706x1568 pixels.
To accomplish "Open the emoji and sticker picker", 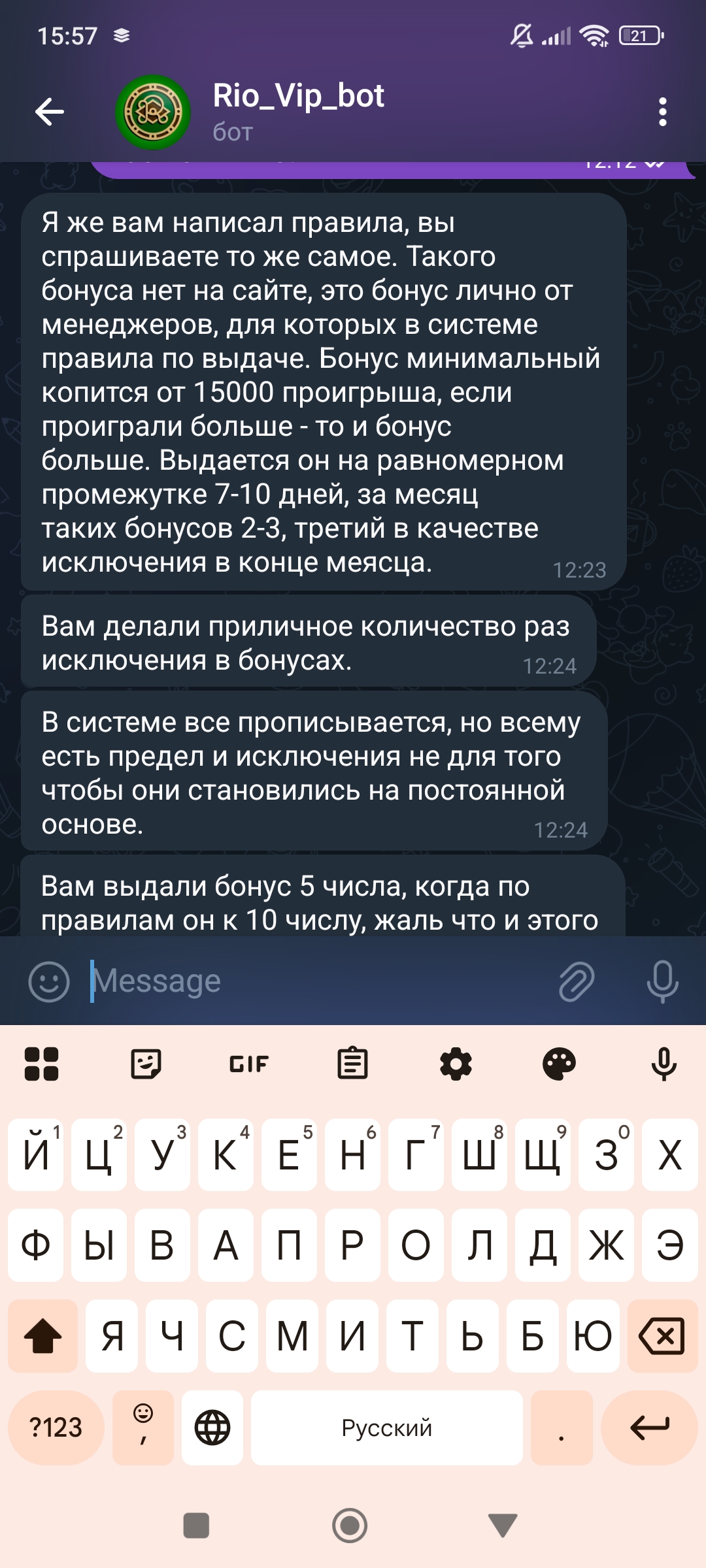I will (49, 981).
